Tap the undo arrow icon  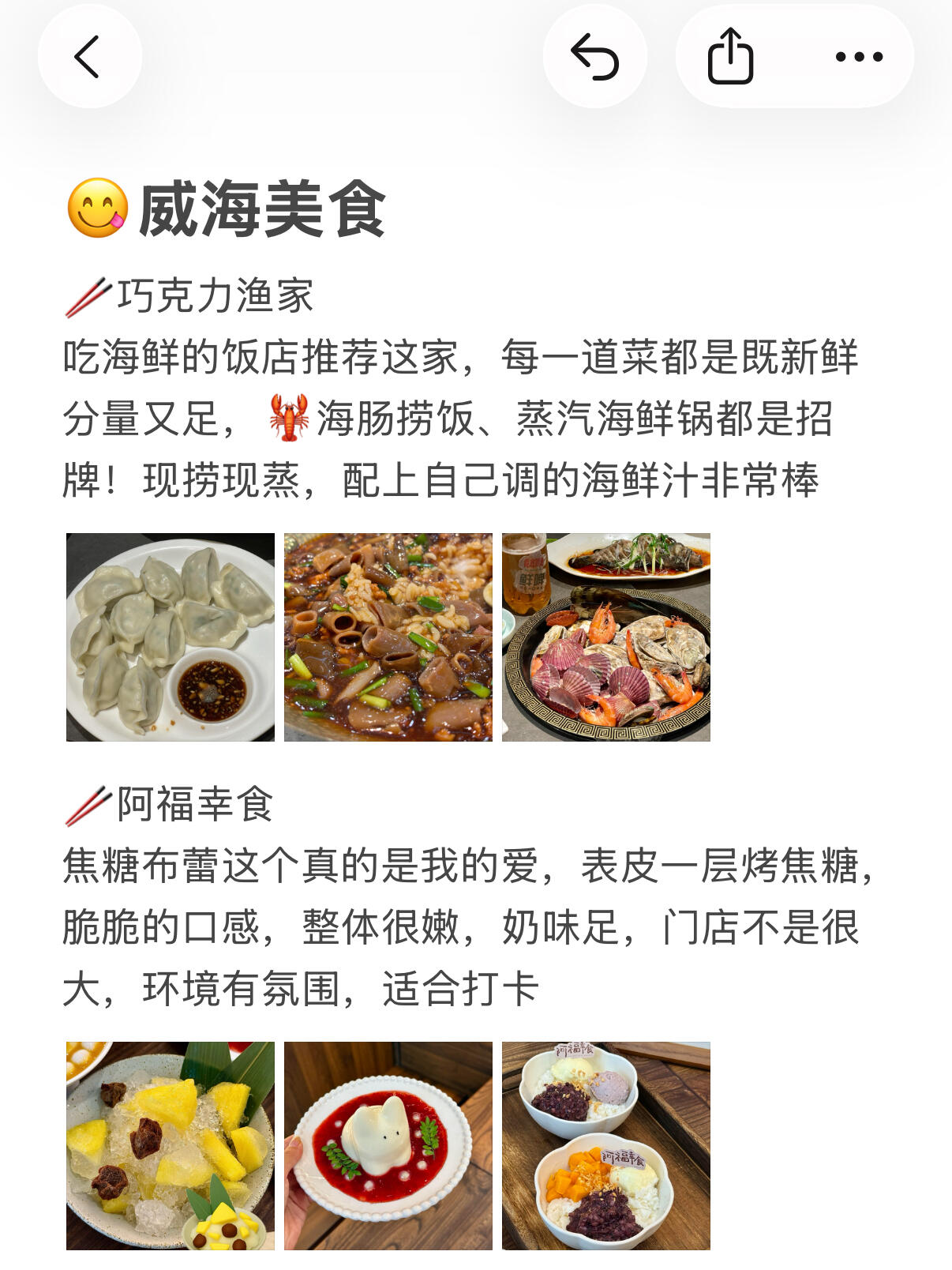(594, 57)
